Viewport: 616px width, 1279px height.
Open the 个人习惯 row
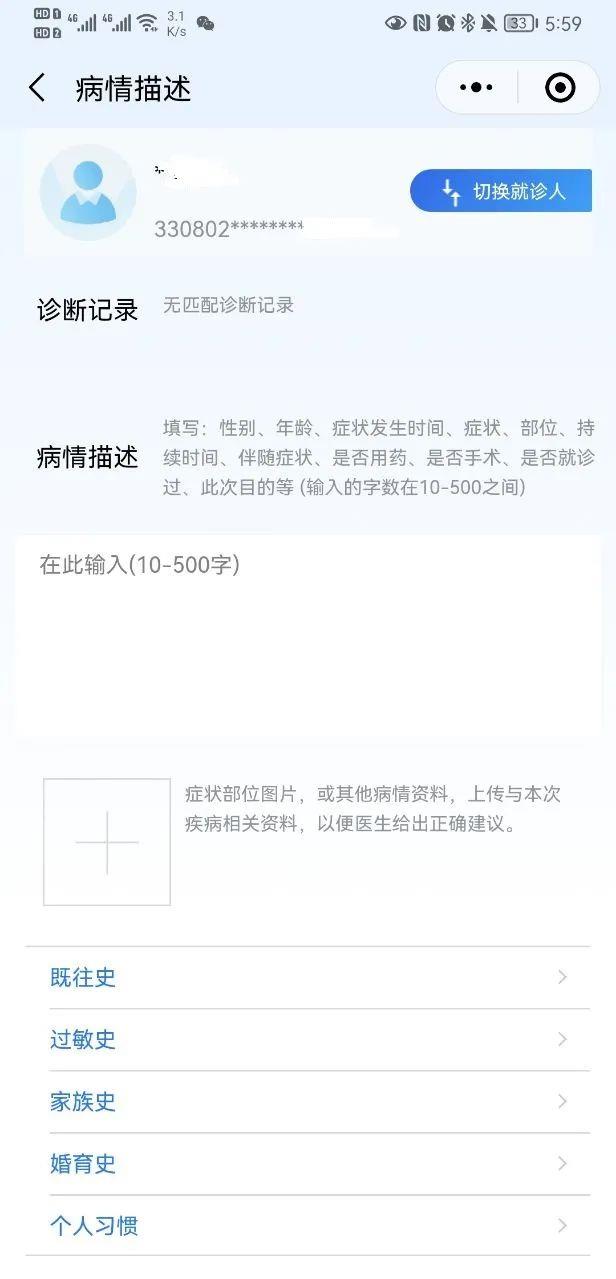308,1225
